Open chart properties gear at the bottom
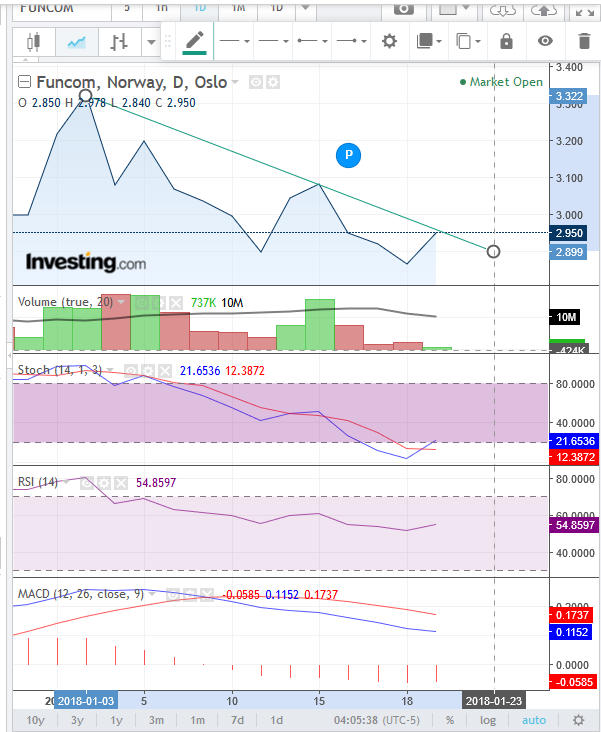Image resolution: width=601 pixels, height=732 pixels. pos(578,720)
